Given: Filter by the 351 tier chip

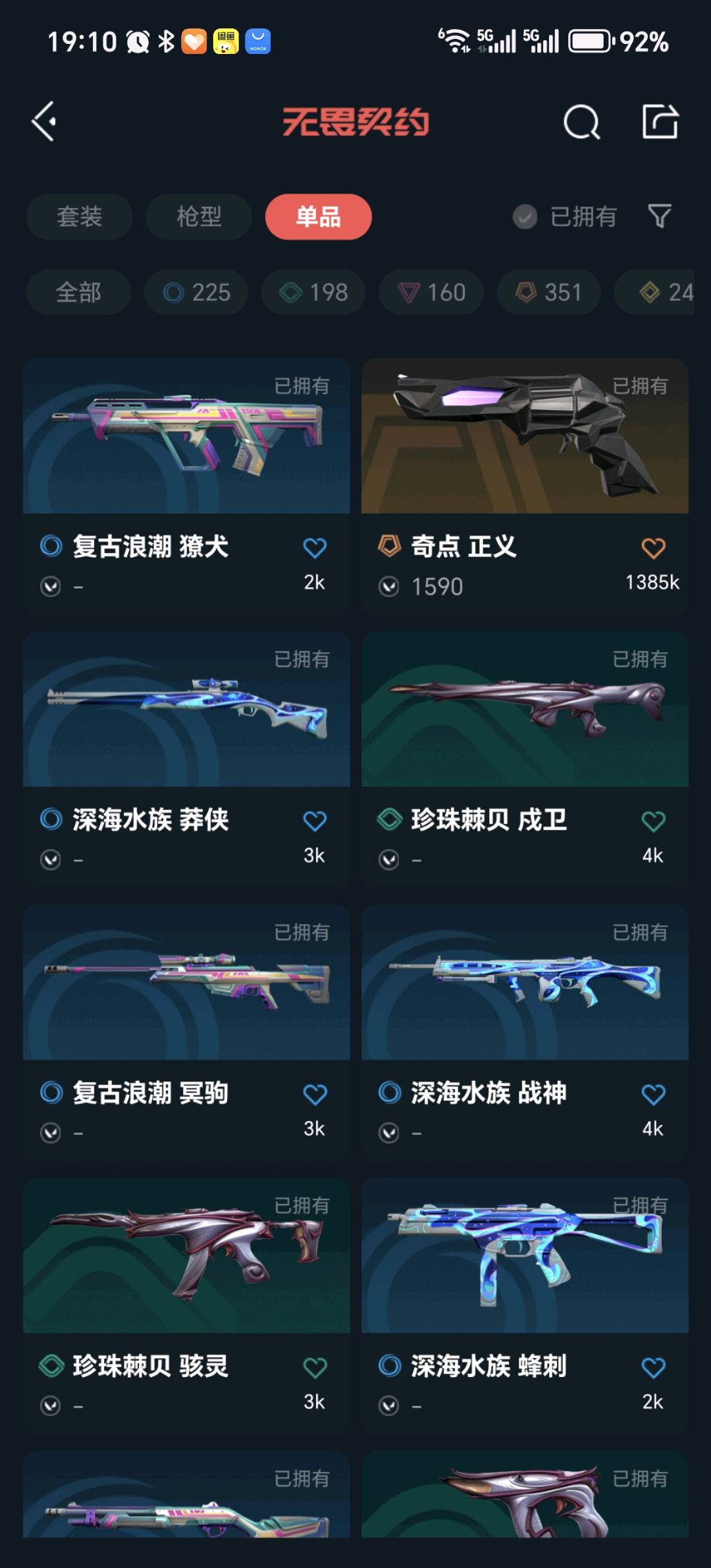Looking at the screenshot, I should tap(548, 292).
